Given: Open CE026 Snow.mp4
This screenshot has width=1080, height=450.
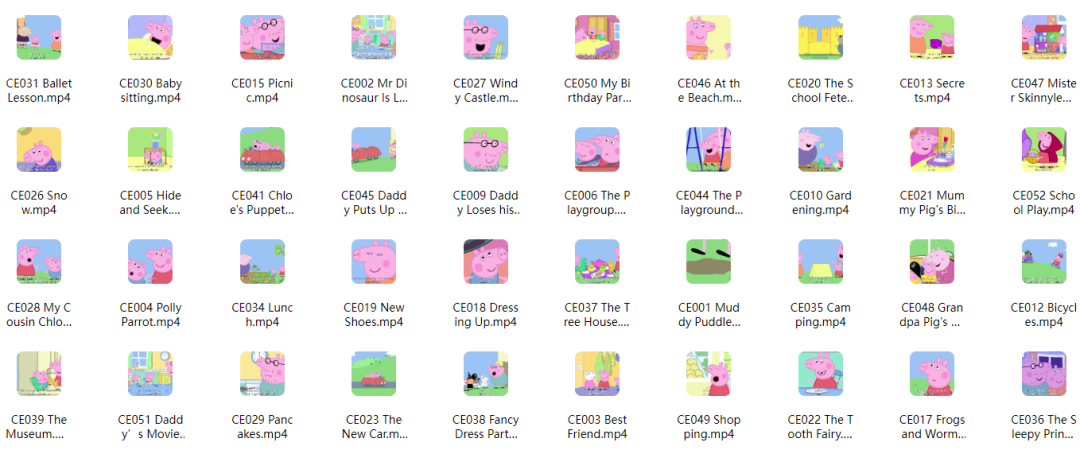Looking at the screenshot, I should click(x=39, y=150).
